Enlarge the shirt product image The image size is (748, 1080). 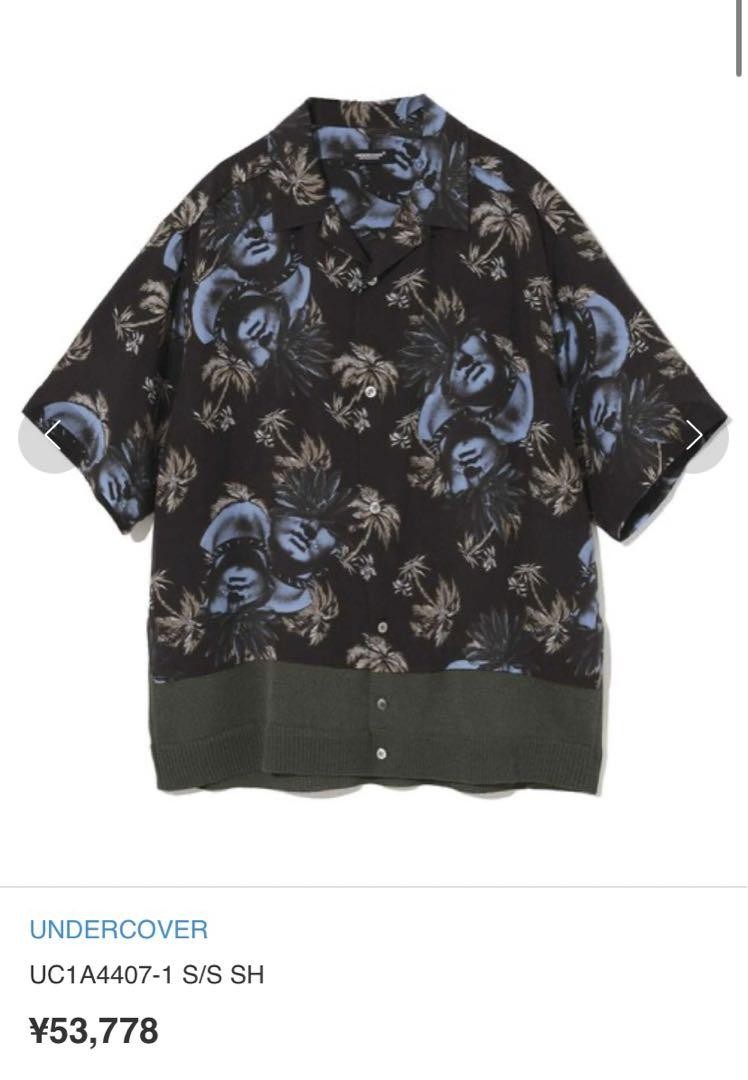click(x=374, y=440)
